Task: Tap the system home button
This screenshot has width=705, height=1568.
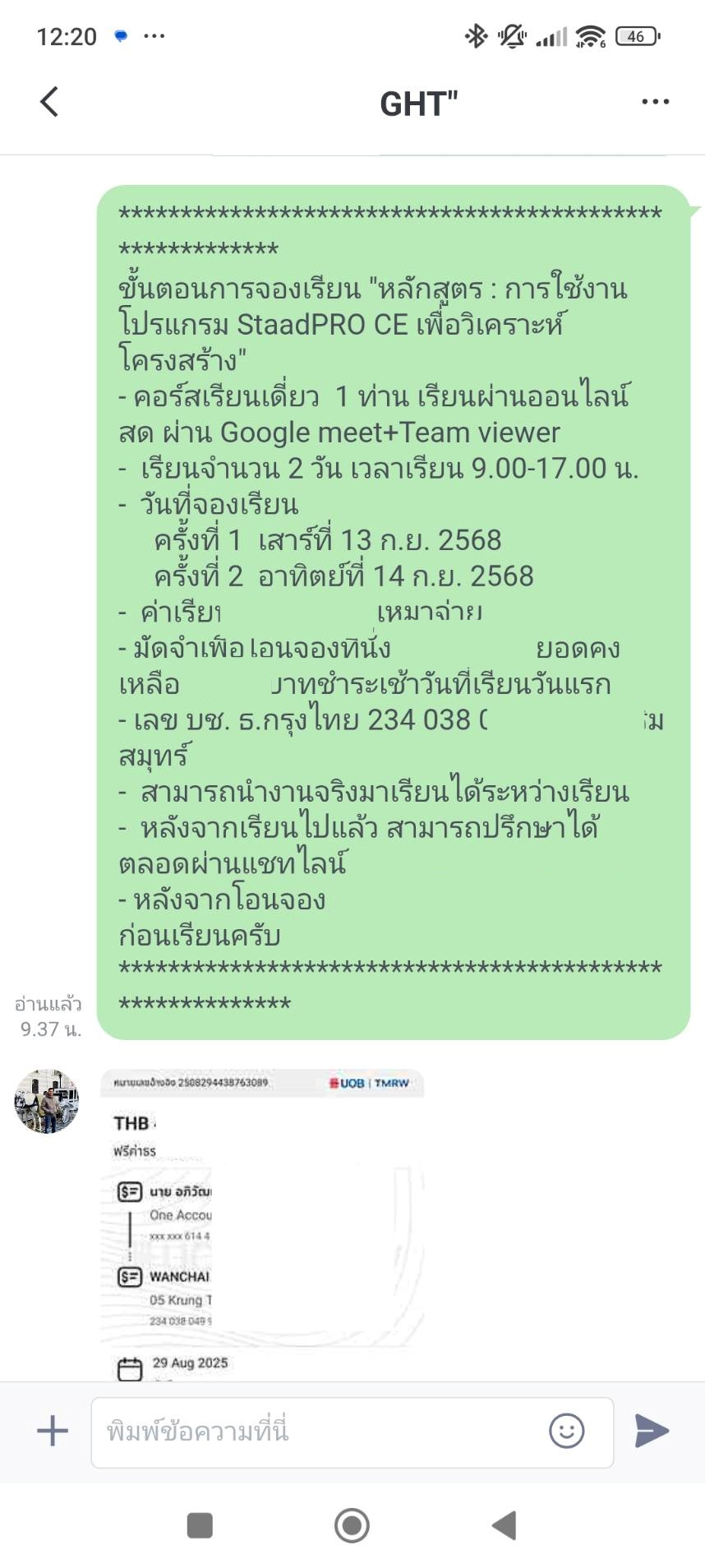Action: [352, 1525]
